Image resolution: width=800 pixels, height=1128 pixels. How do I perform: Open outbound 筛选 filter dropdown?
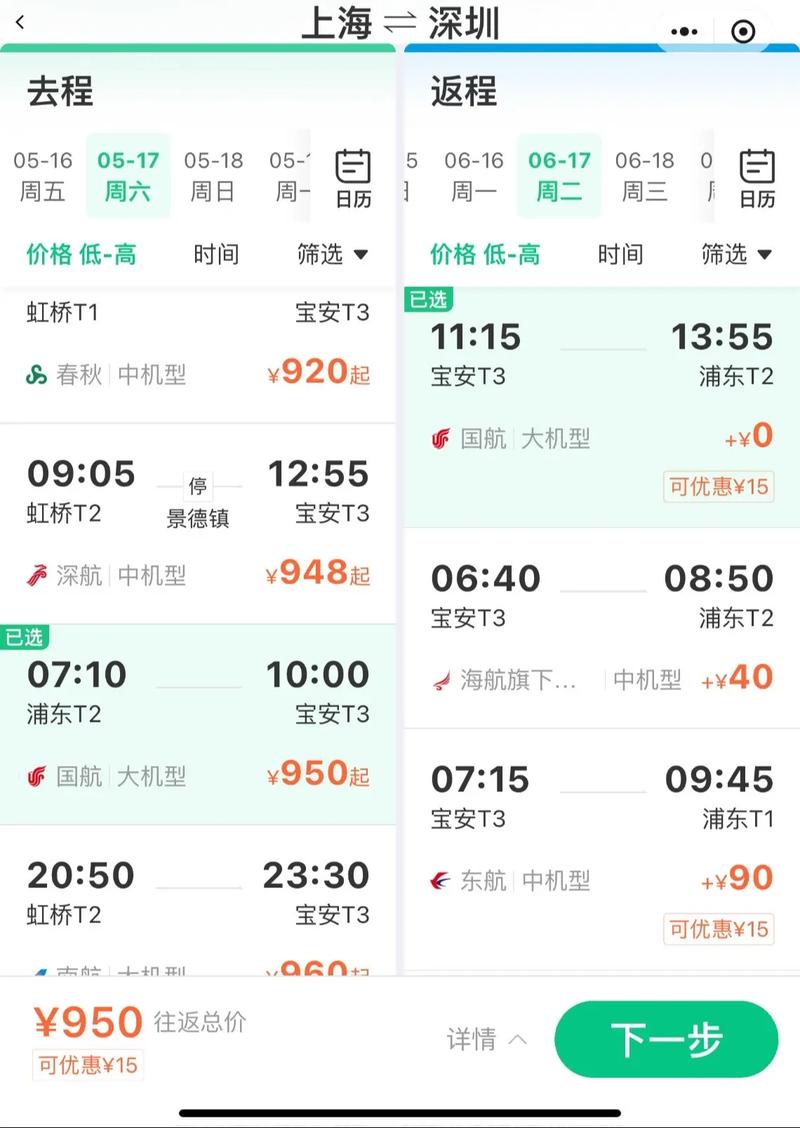click(332, 255)
